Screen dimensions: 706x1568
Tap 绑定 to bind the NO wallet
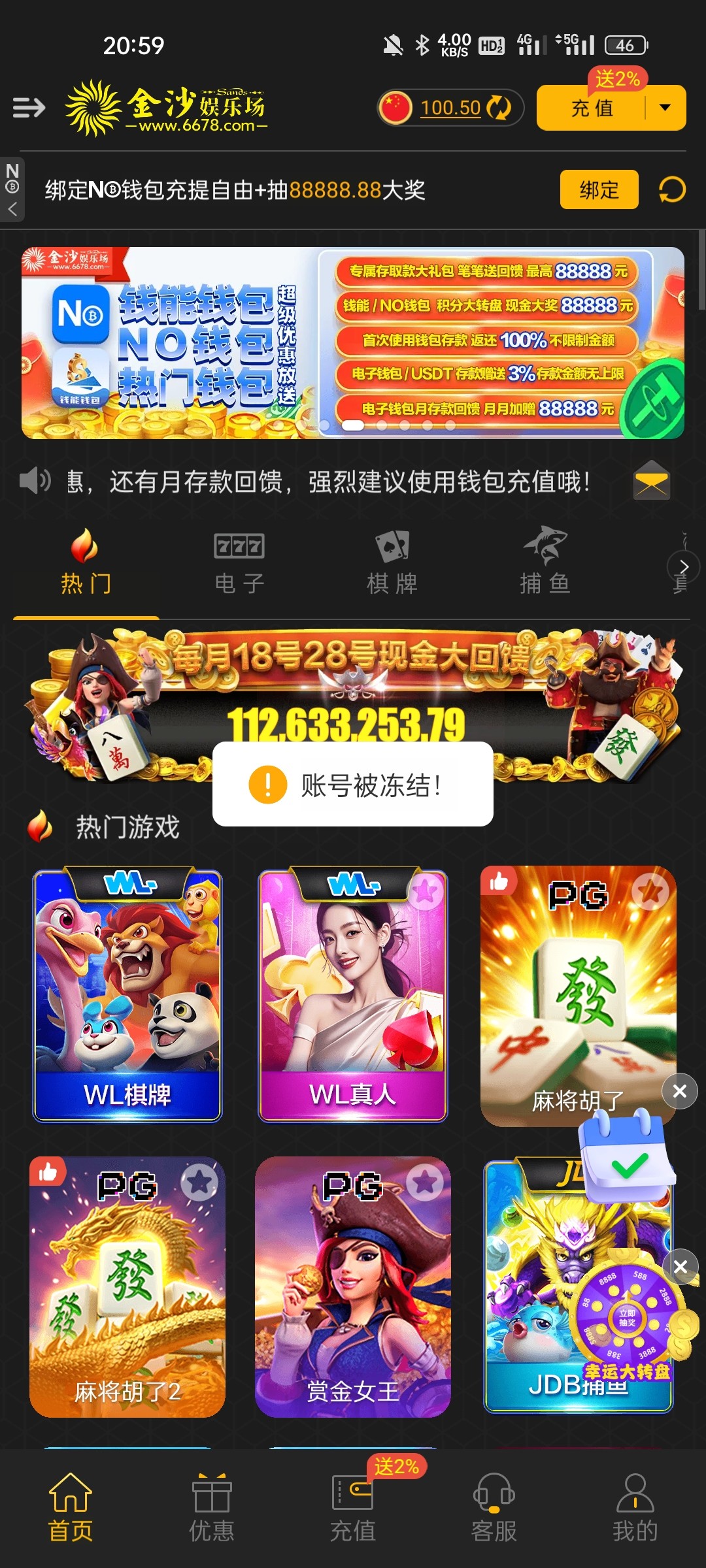pyautogui.click(x=599, y=190)
